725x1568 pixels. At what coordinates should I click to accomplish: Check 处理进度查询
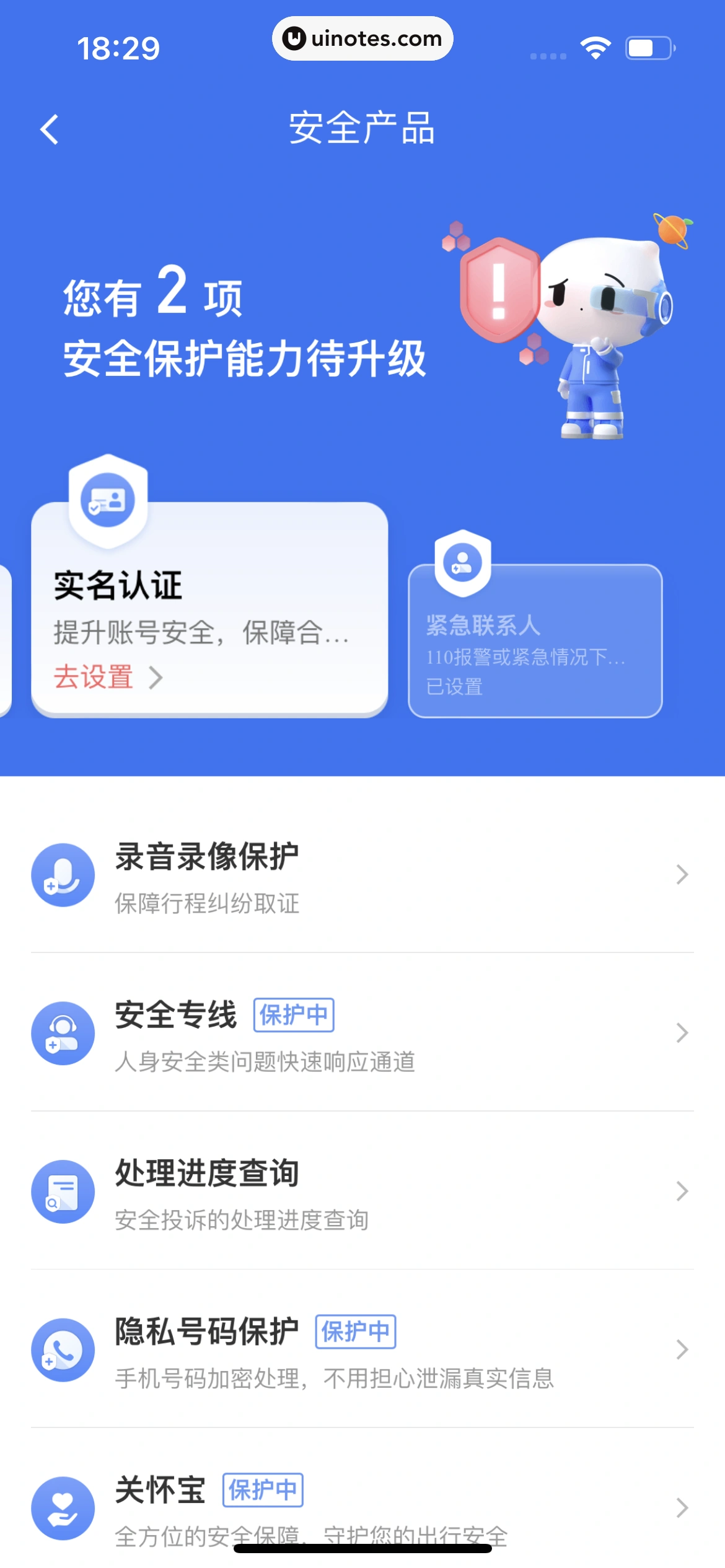(362, 1191)
